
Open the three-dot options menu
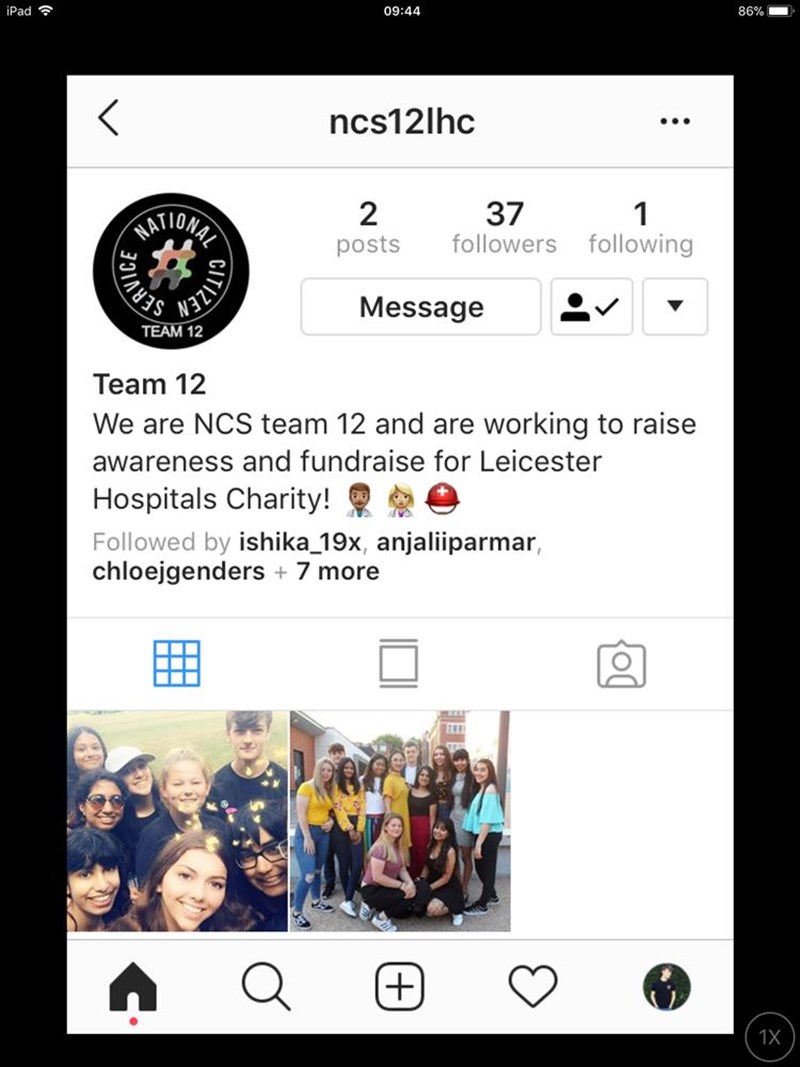[x=675, y=122]
